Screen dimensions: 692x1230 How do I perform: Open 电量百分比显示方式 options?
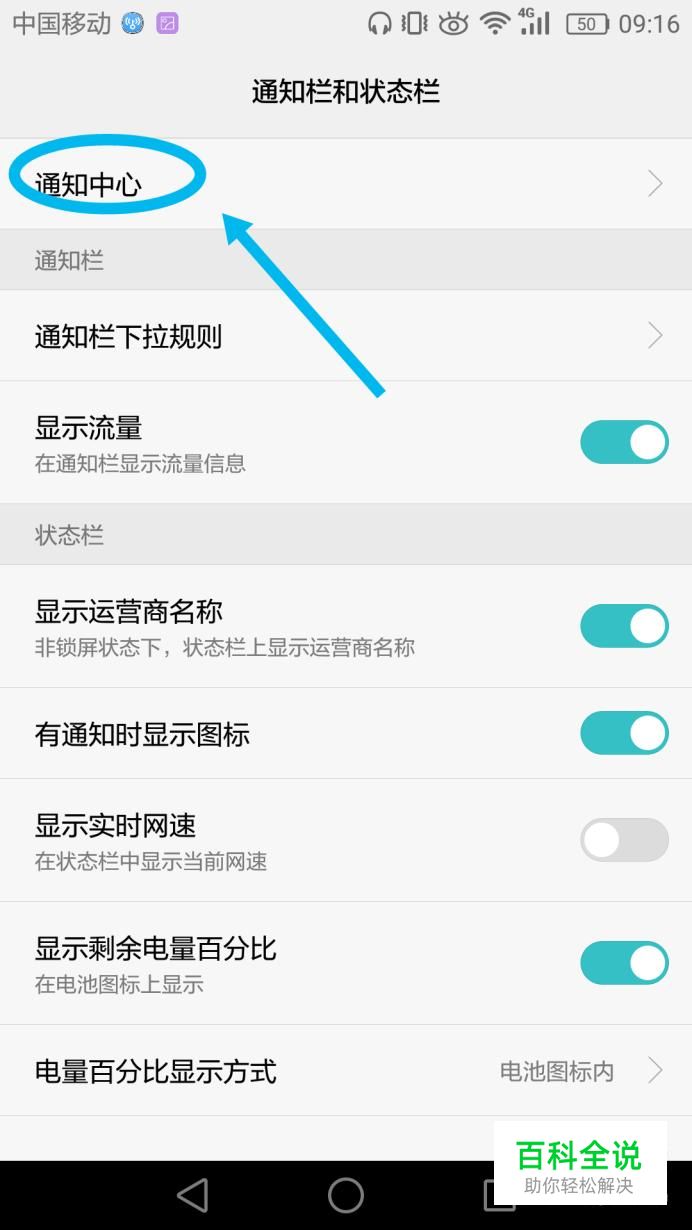[346, 1071]
